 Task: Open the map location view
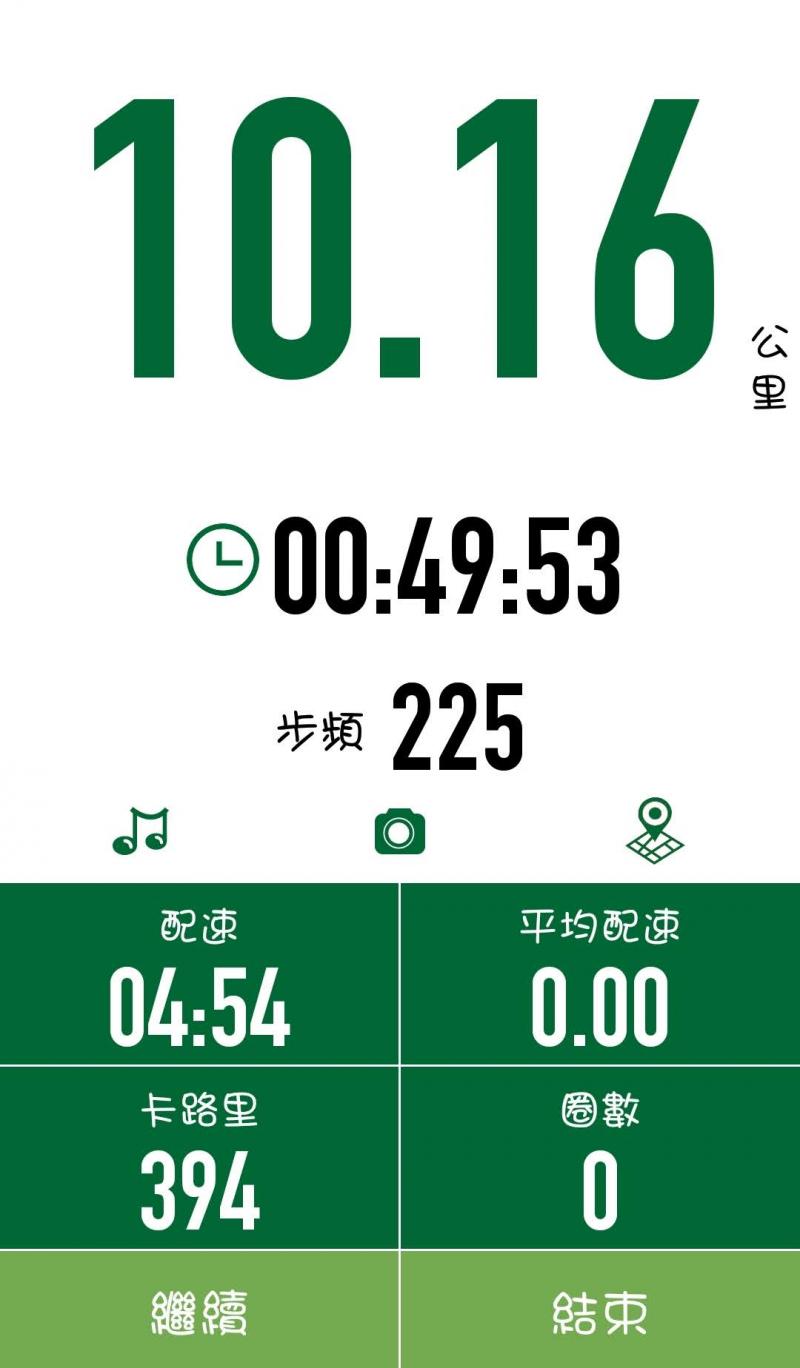(655, 830)
